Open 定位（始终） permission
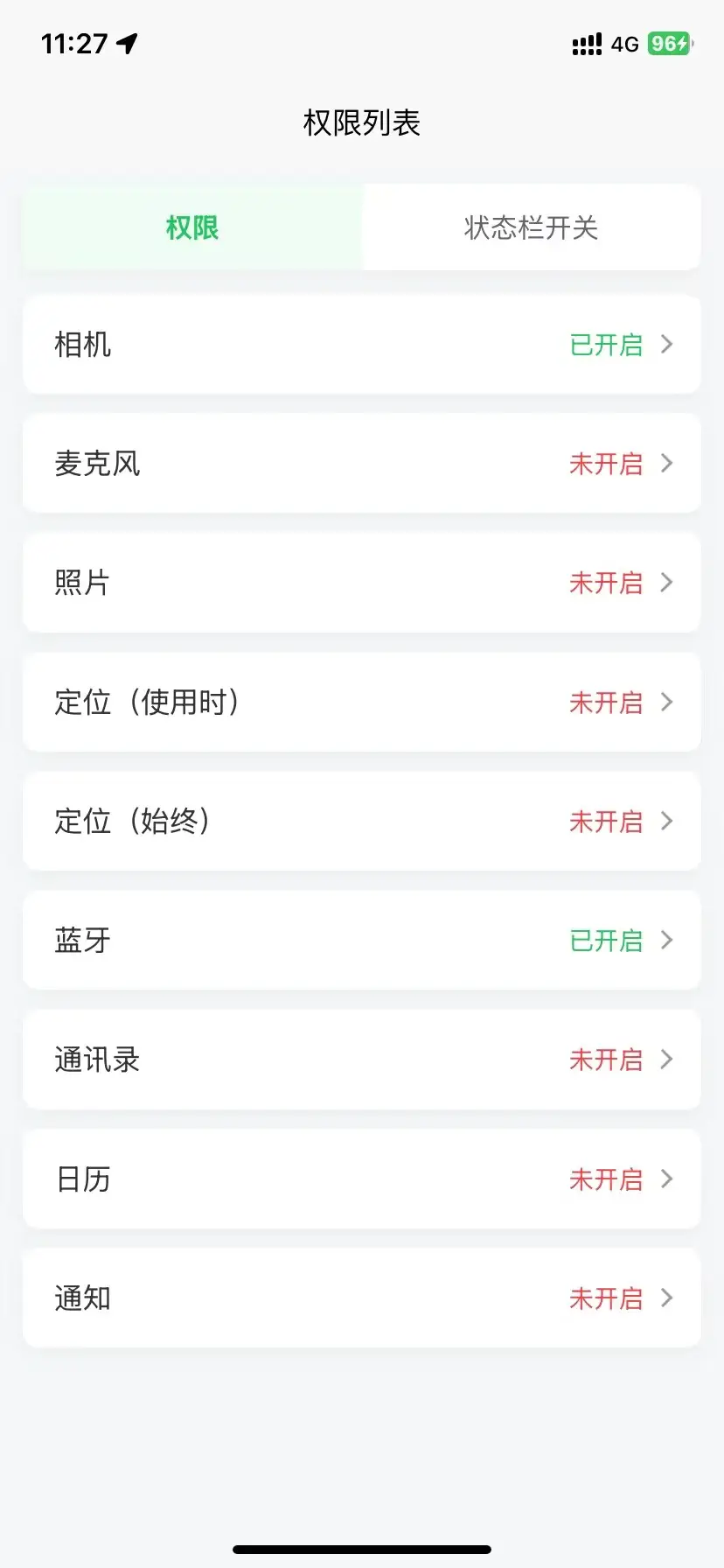 click(x=361, y=821)
